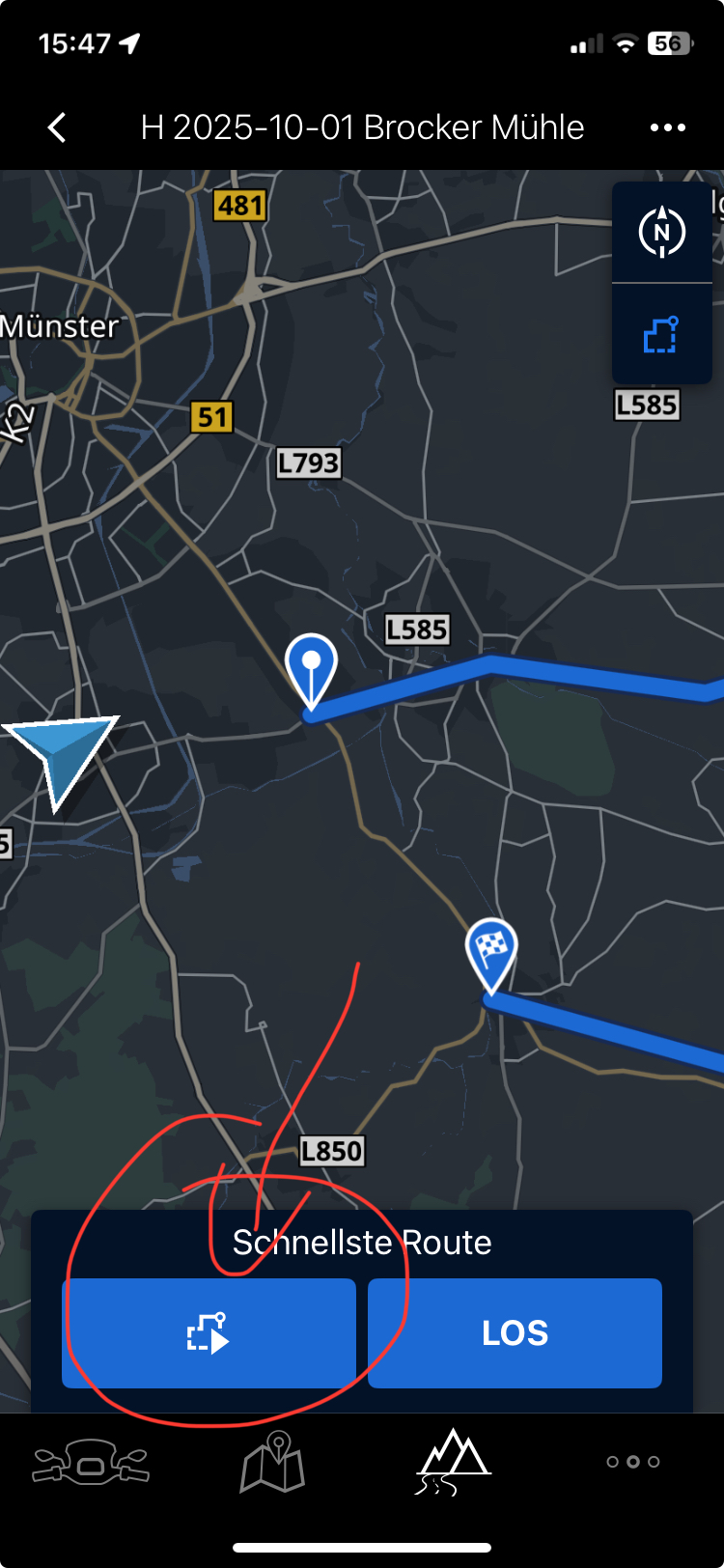Select the mountain routes tab
724x1568 pixels.
[453, 1463]
